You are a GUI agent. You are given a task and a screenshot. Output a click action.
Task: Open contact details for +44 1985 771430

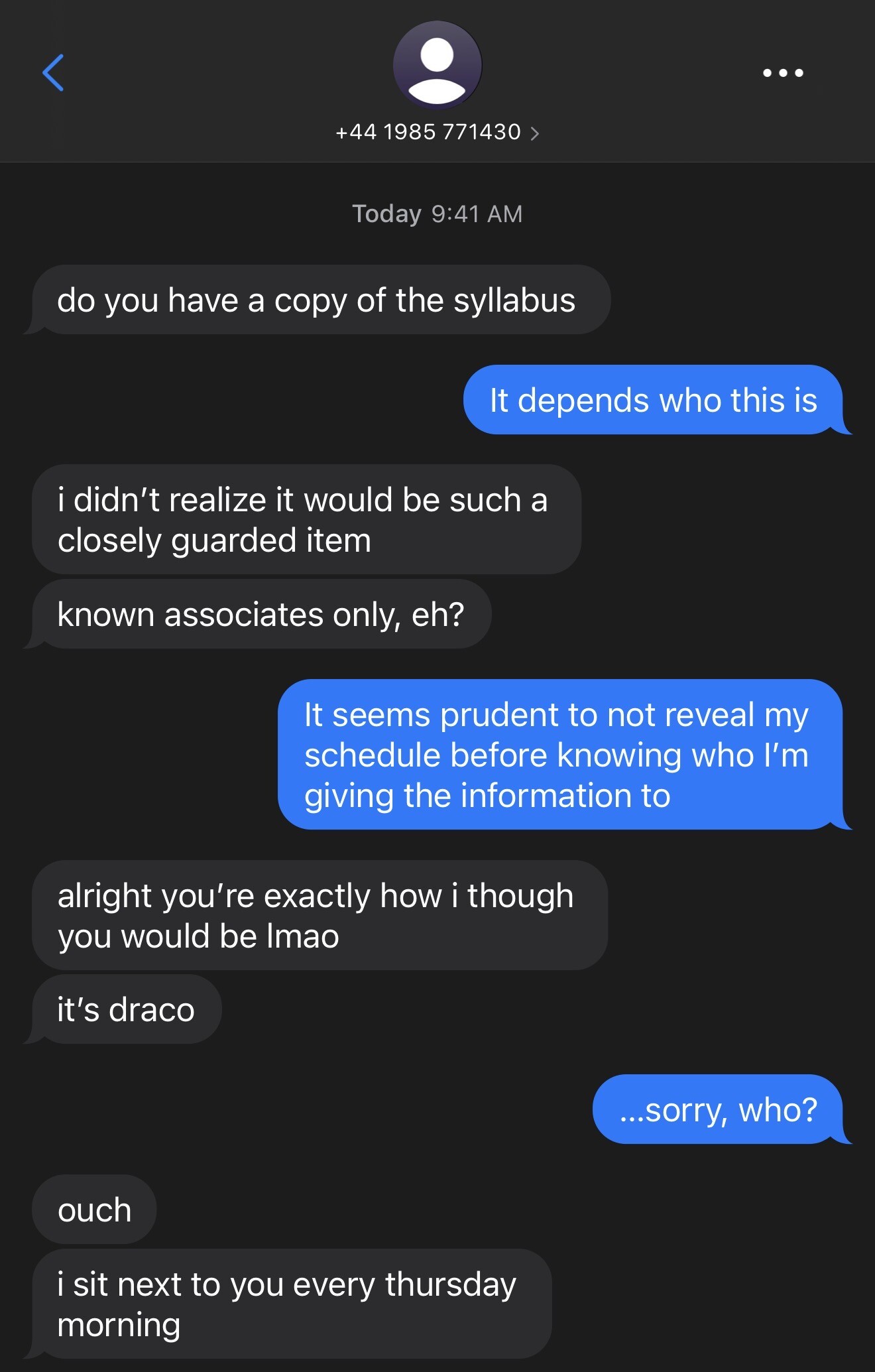click(437, 132)
